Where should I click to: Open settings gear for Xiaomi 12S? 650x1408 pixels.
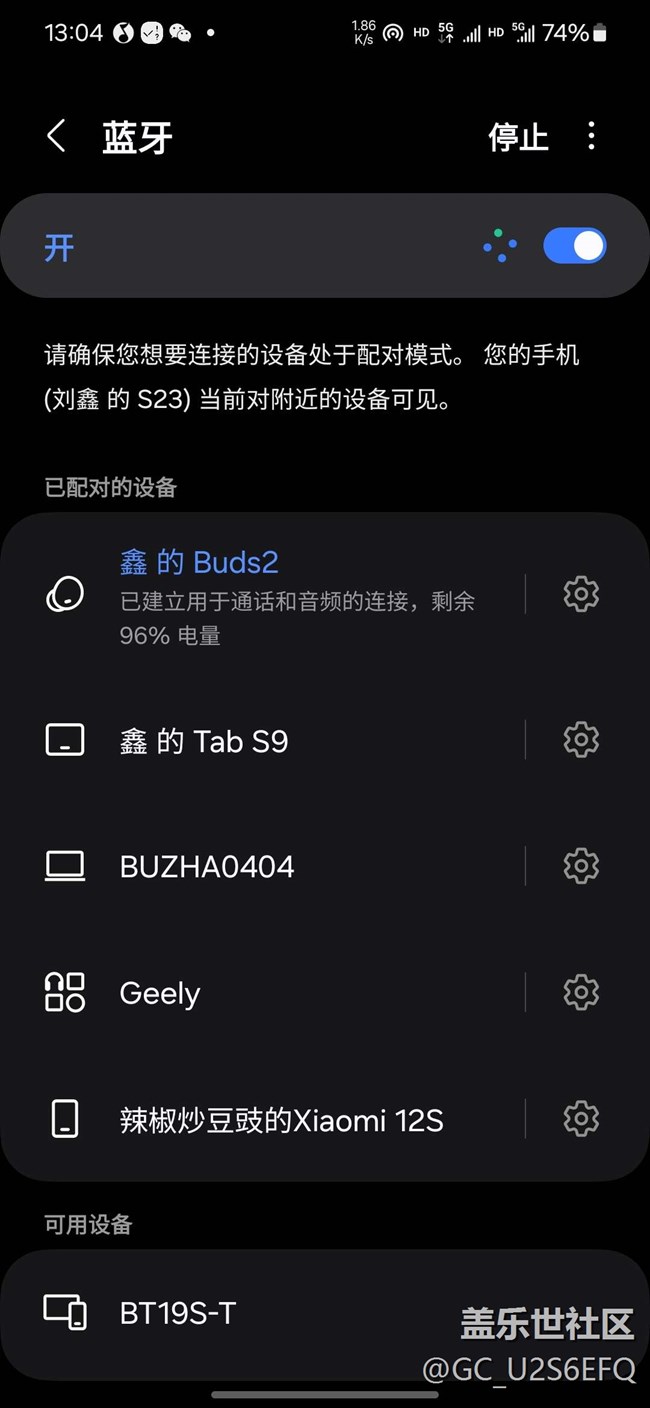pyautogui.click(x=581, y=1118)
